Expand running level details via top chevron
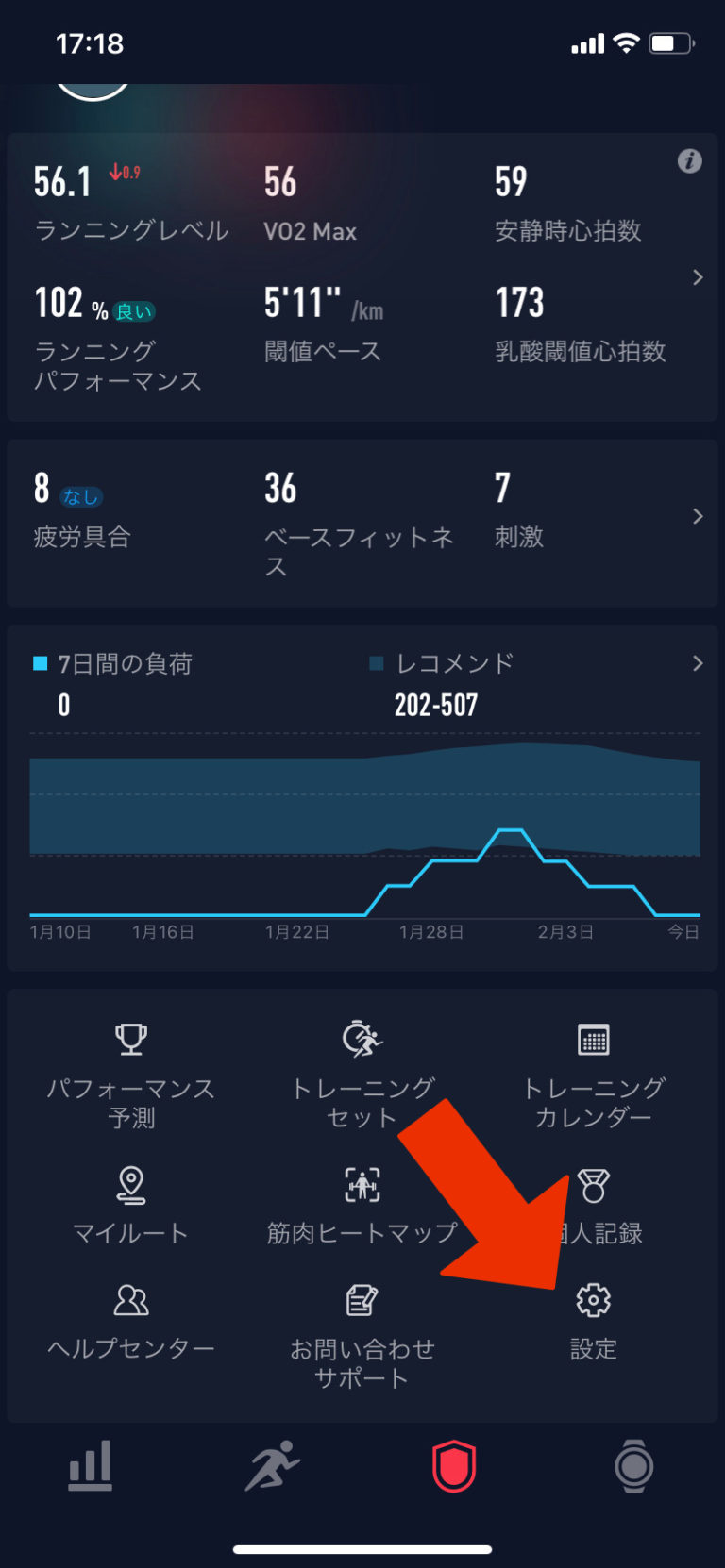 pyautogui.click(x=697, y=277)
